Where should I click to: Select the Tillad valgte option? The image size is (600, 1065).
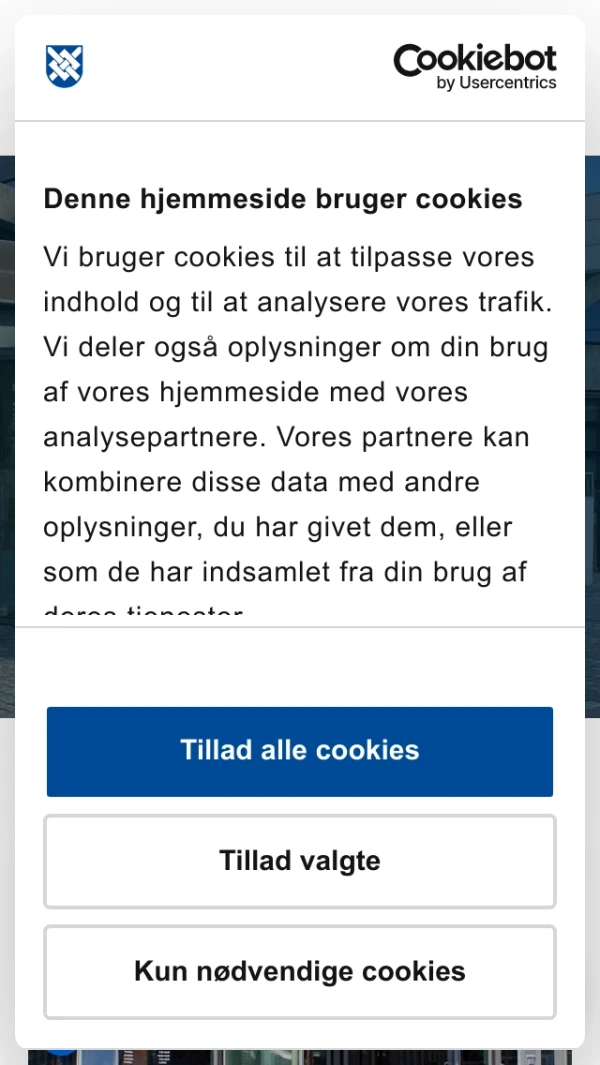300,861
